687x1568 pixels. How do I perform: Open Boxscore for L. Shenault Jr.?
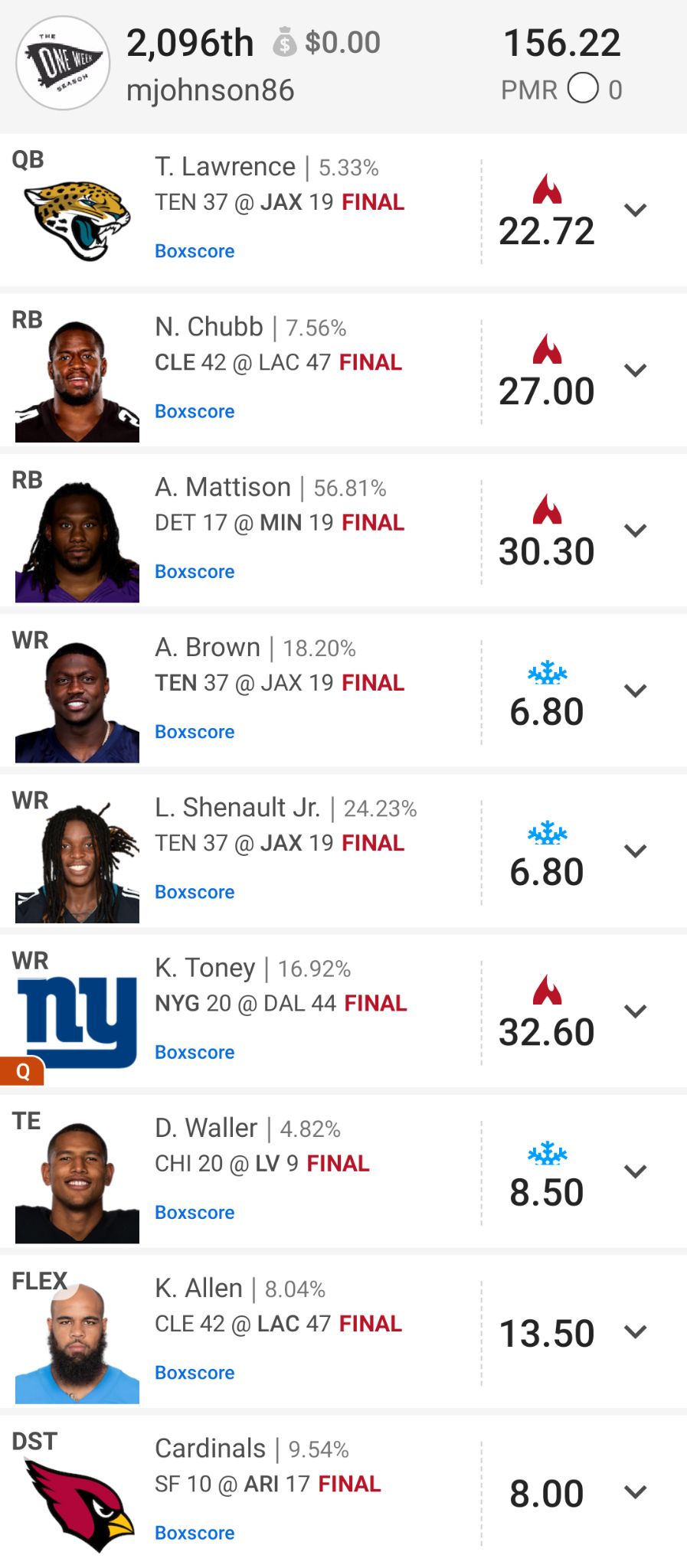coord(195,892)
